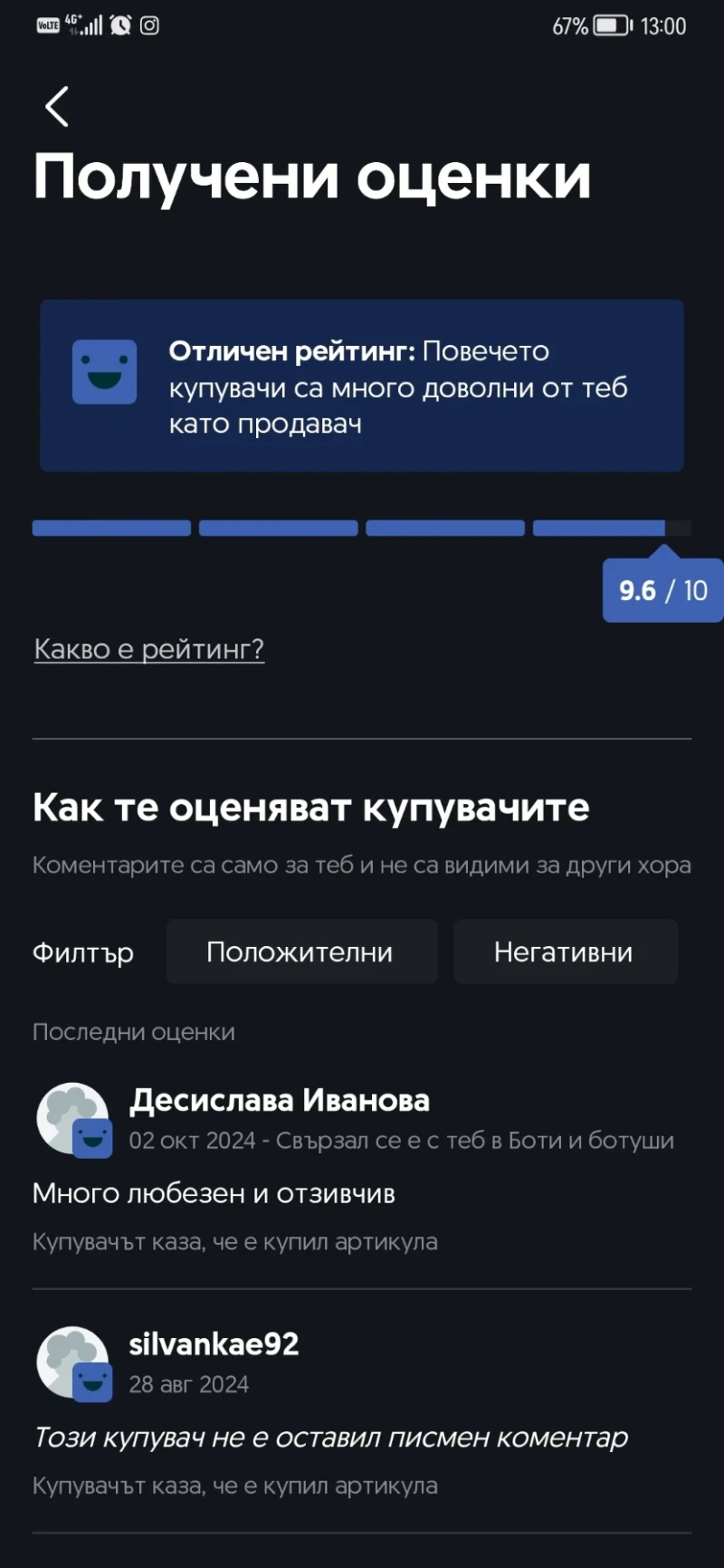Open the Какво е рейтинг? link
The image size is (724, 1568).
coord(149,648)
